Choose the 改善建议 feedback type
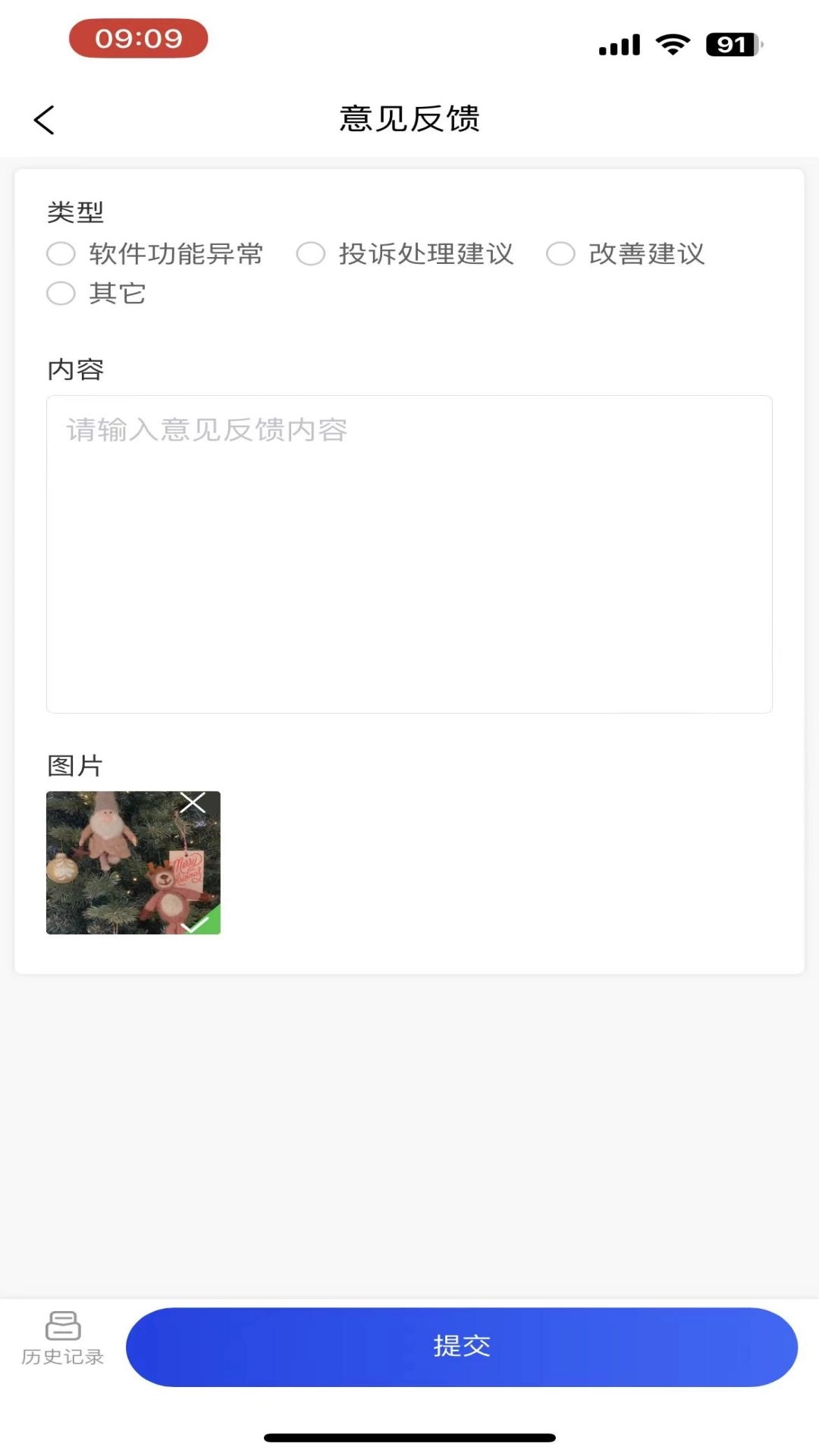819x1456 pixels. pyautogui.click(x=561, y=255)
